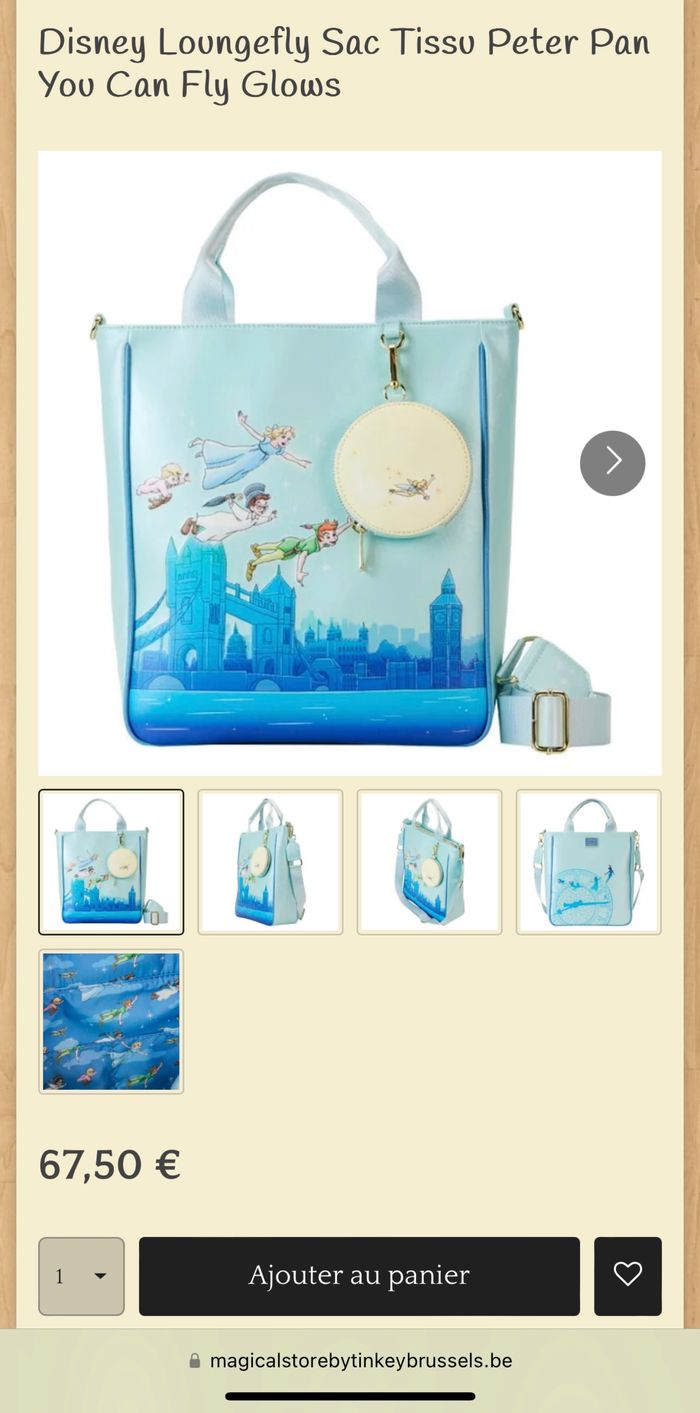Tap Ajouter au panier button
The height and width of the screenshot is (1413, 700).
359,1276
